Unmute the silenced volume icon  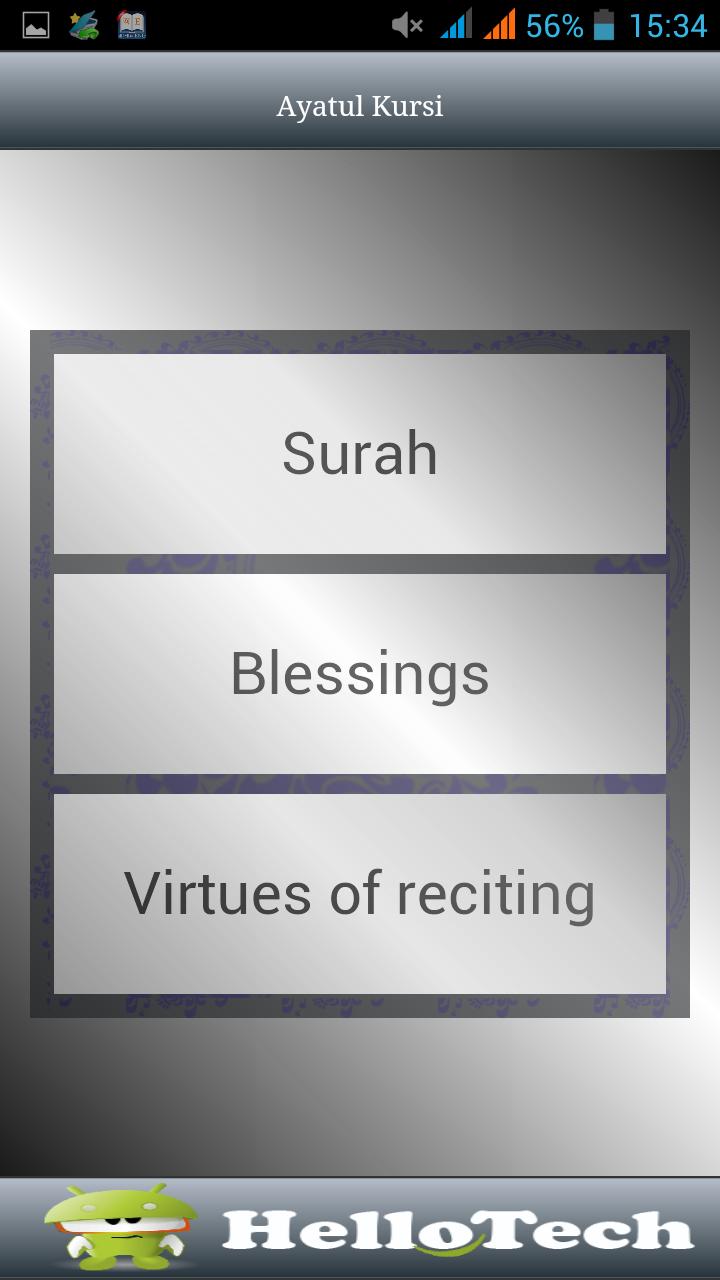click(x=408, y=24)
